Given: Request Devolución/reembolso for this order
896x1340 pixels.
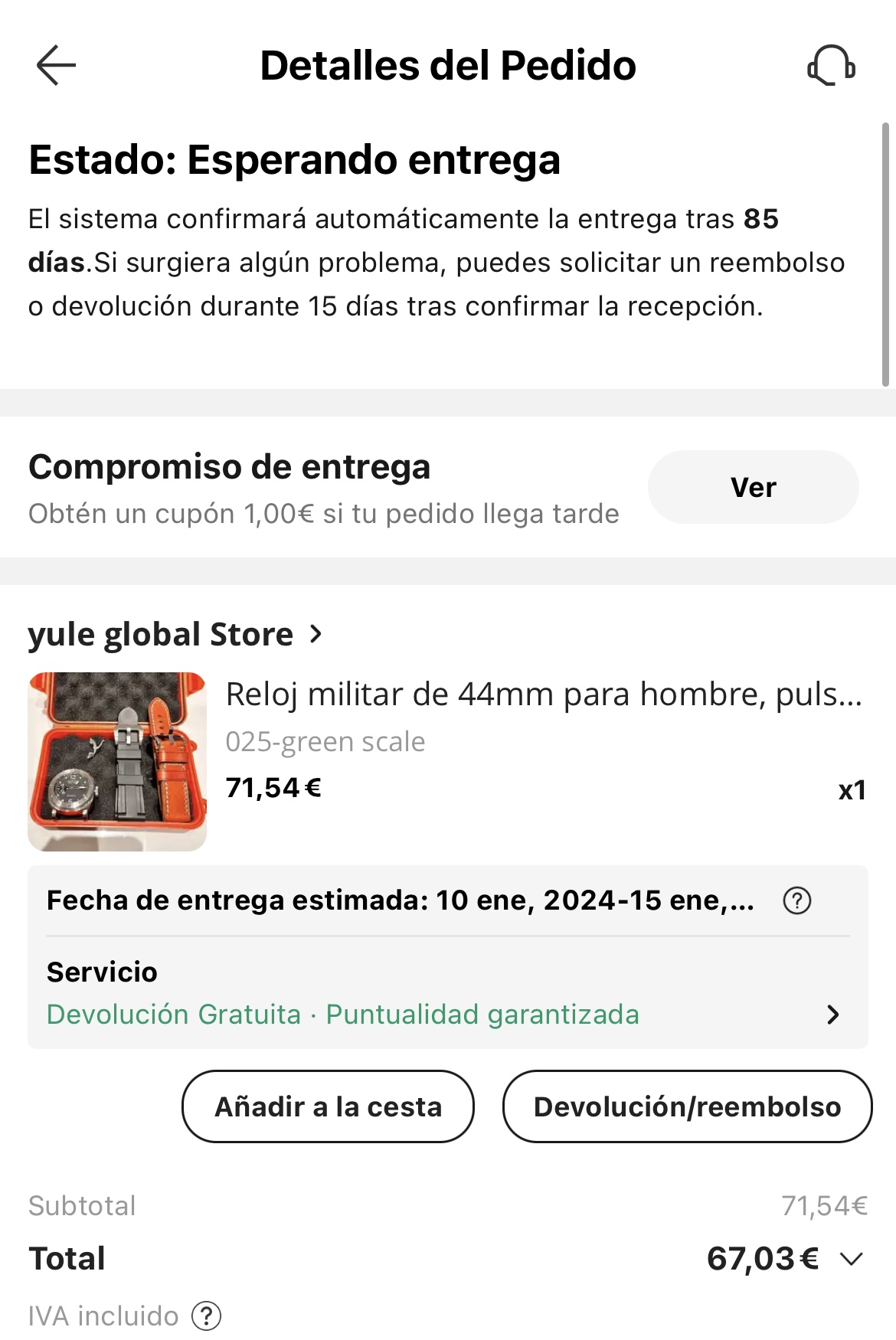Looking at the screenshot, I should pos(687,1106).
